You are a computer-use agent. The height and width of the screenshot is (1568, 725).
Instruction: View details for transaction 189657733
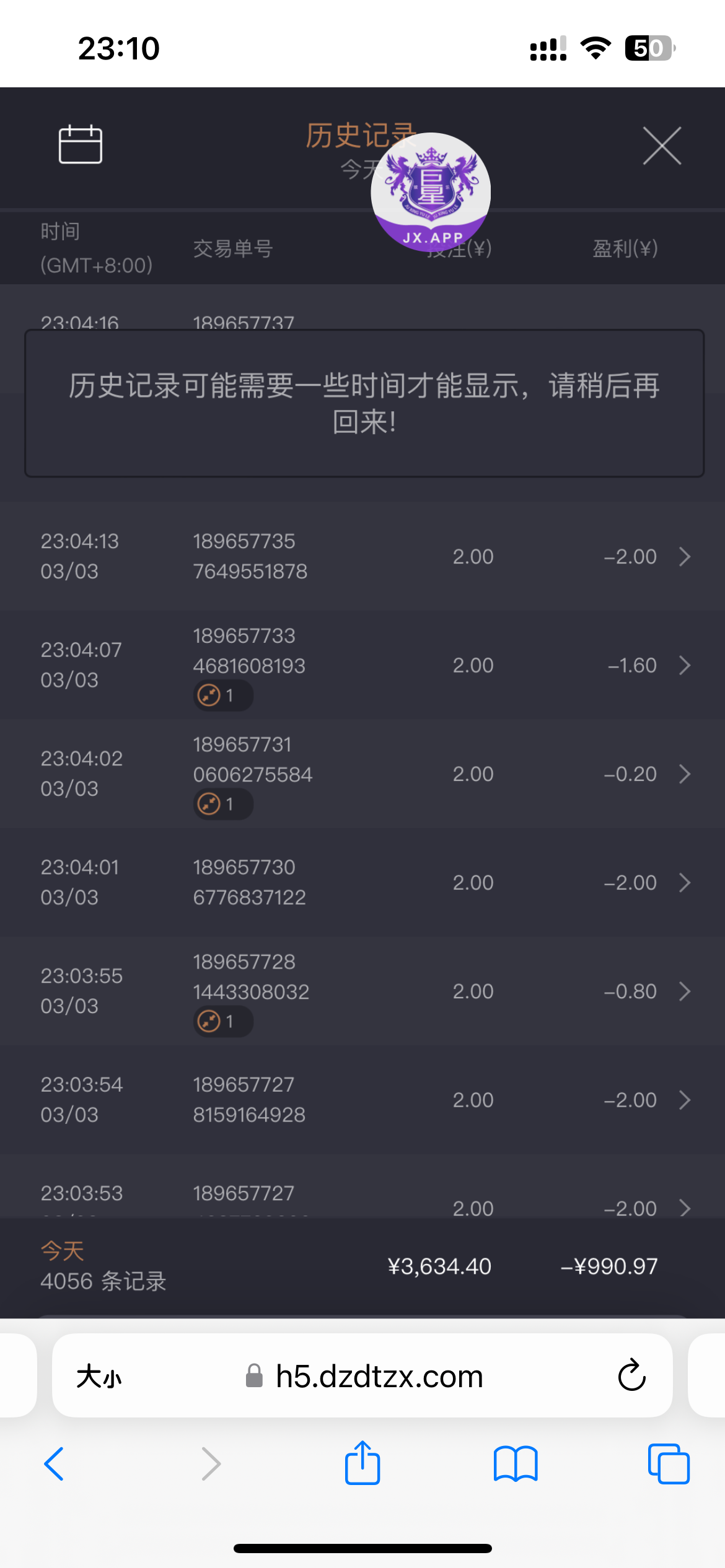[684, 666]
